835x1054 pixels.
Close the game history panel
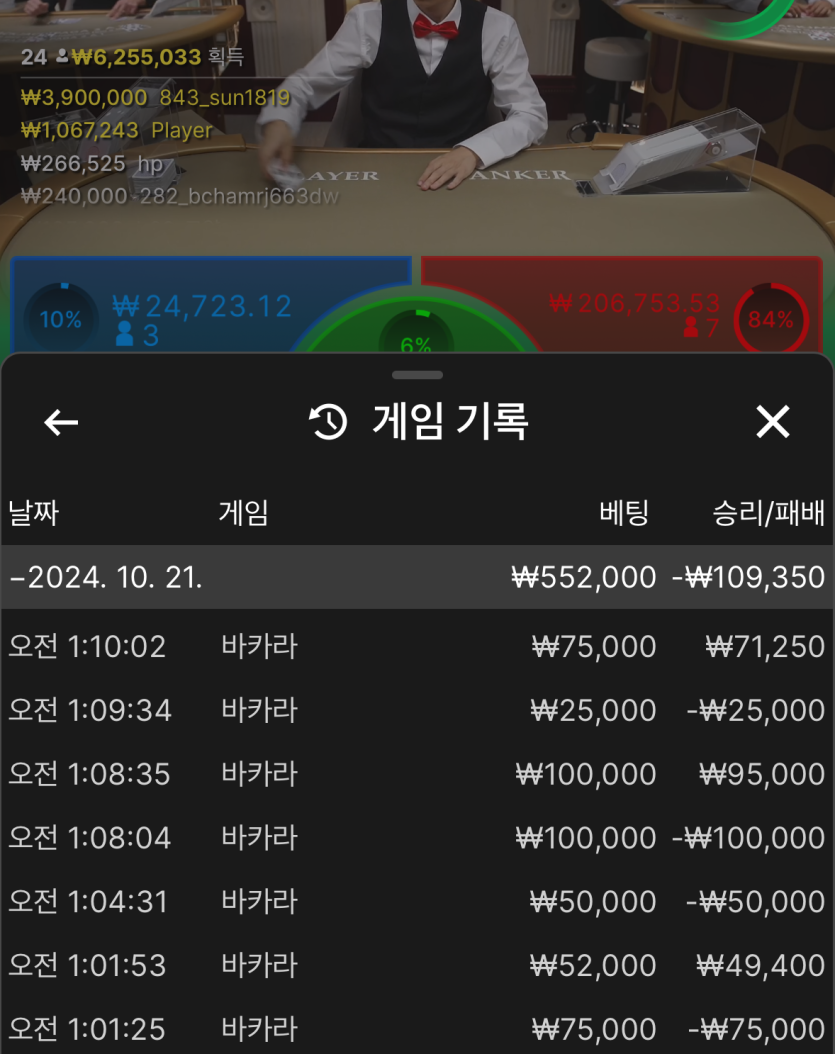tap(772, 423)
